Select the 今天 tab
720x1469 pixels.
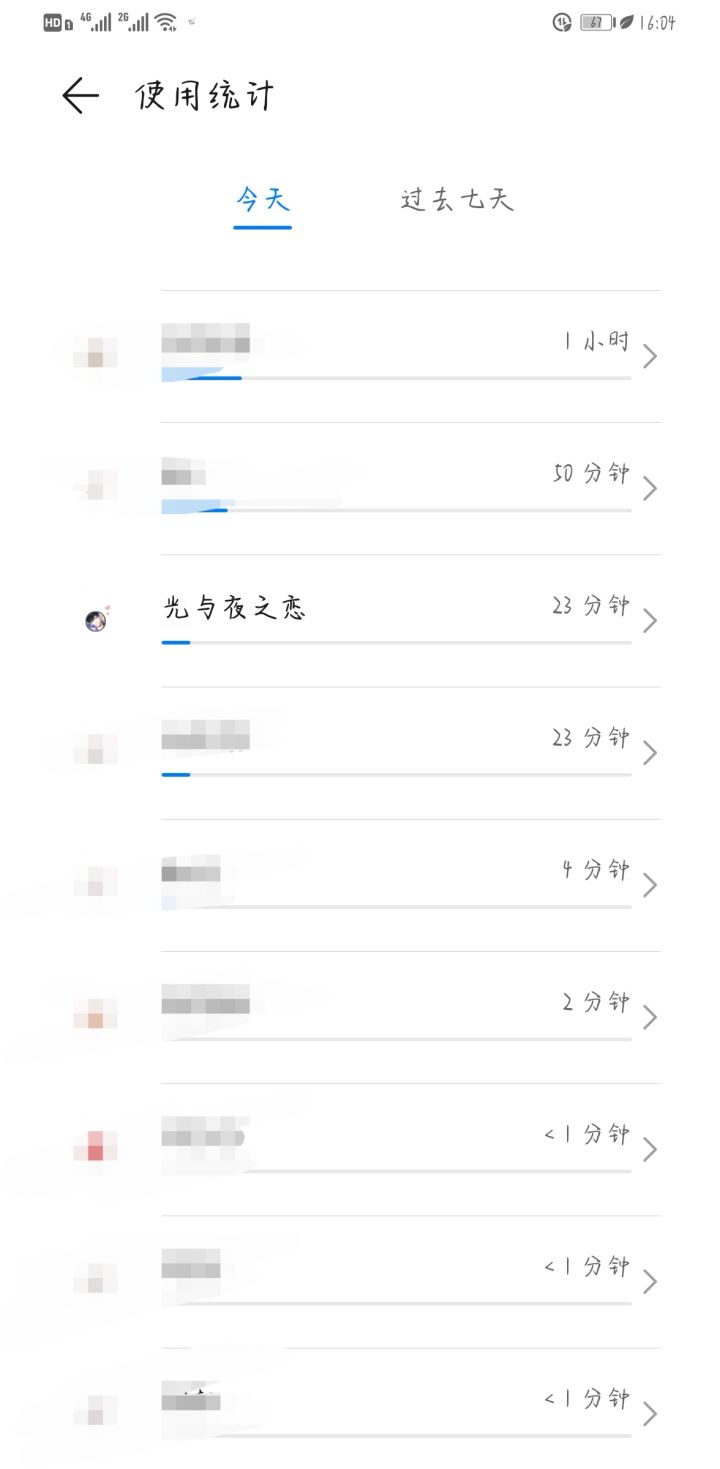(x=263, y=199)
